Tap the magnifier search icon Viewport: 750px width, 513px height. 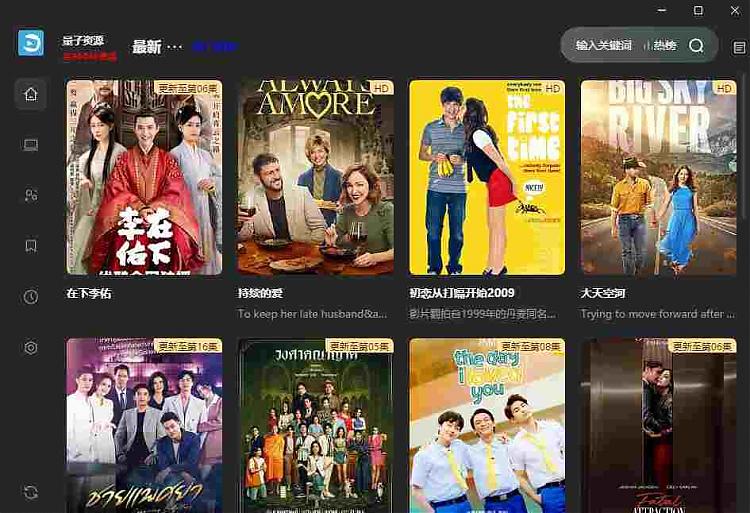click(696, 45)
